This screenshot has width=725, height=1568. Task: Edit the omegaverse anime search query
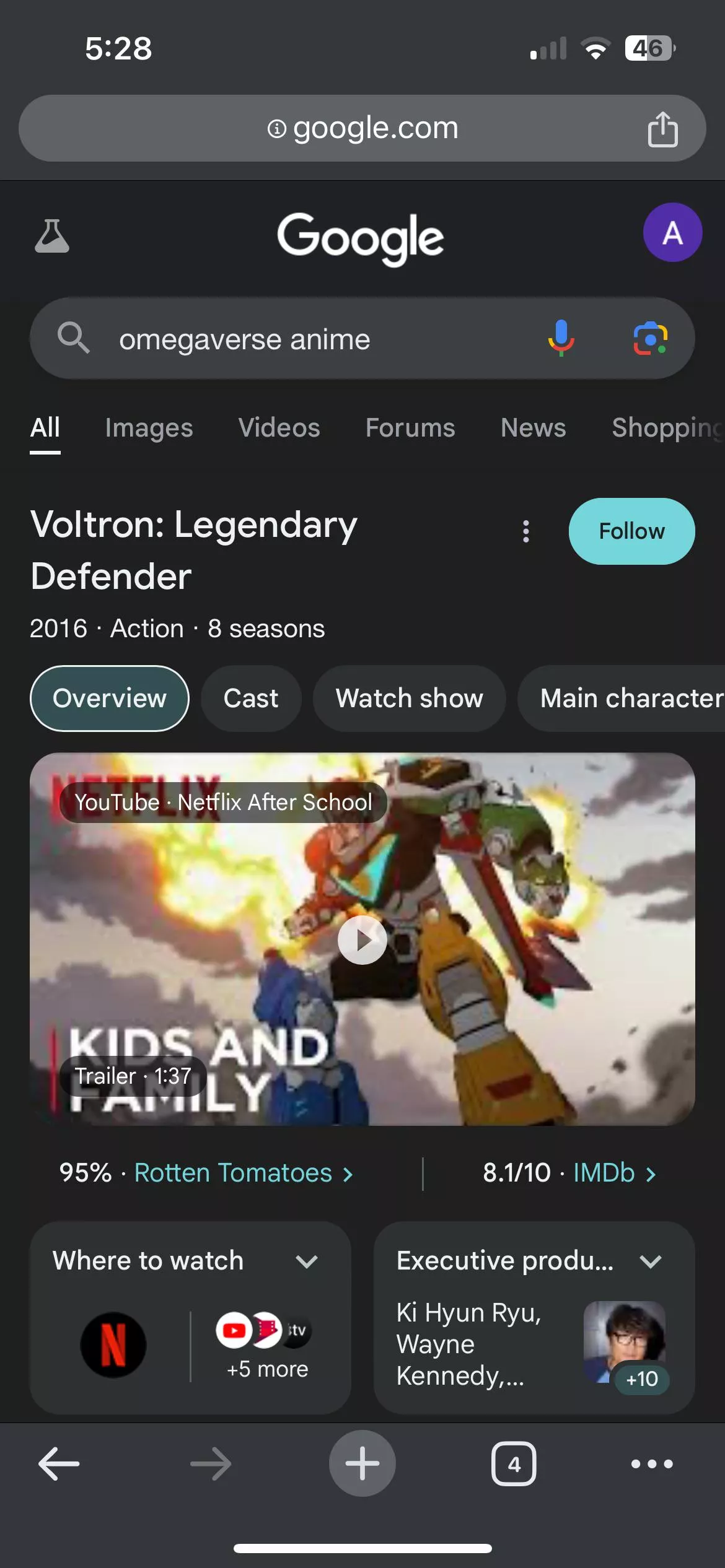310,339
